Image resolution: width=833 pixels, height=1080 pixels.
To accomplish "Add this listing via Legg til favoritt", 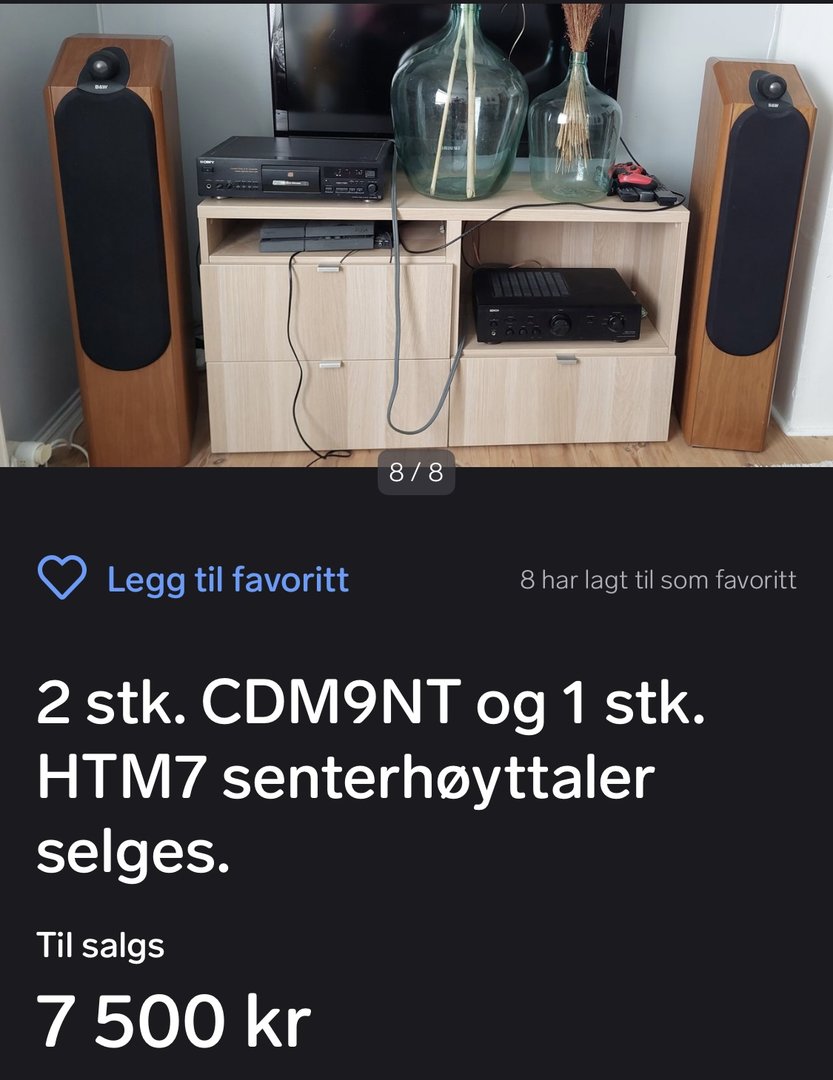I will click(193, 579).
